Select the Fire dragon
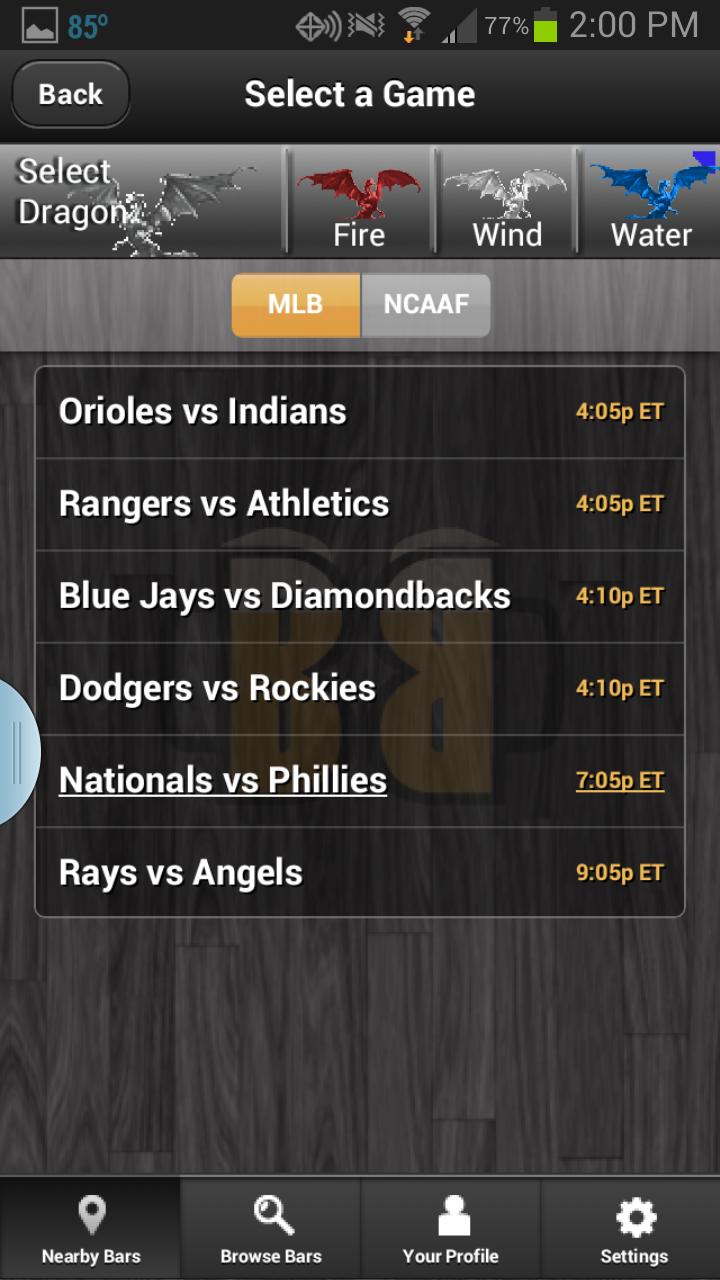720x1280 pixels. click(x=359, y=203)
